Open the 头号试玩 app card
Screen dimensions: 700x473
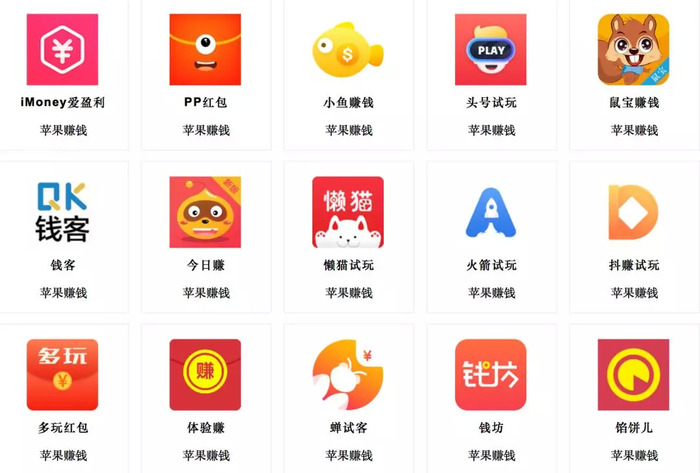(x=491, y=50)
